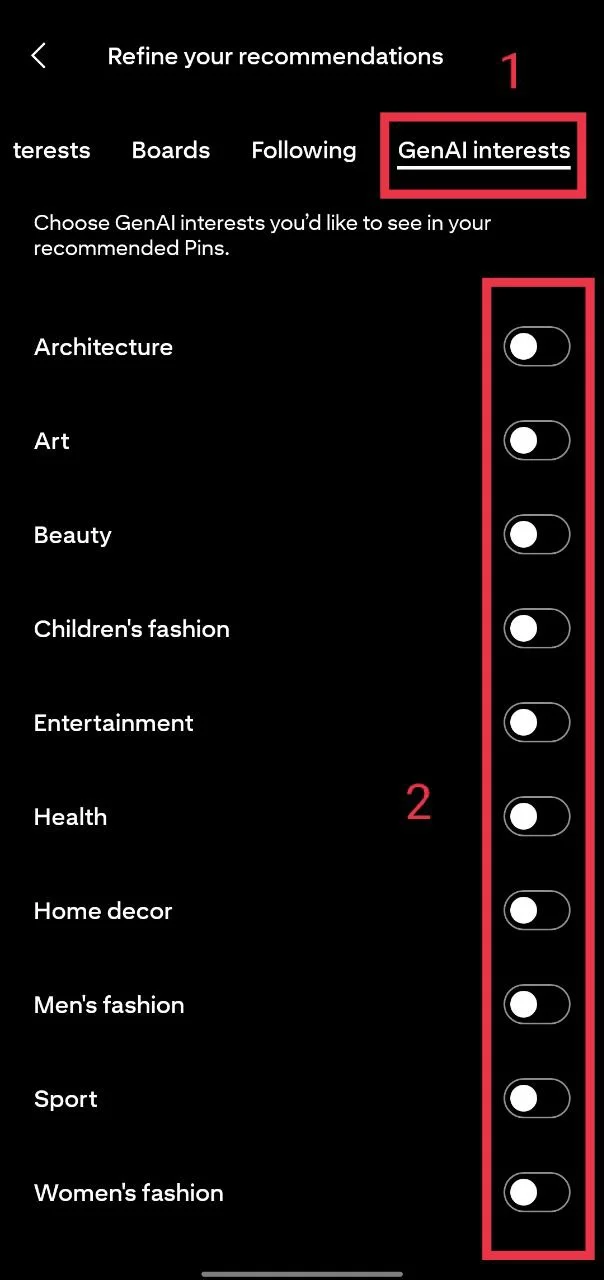Enable Men's fashion interest
Viewport: 604px width, 1280px height.
click(536, 1005)
